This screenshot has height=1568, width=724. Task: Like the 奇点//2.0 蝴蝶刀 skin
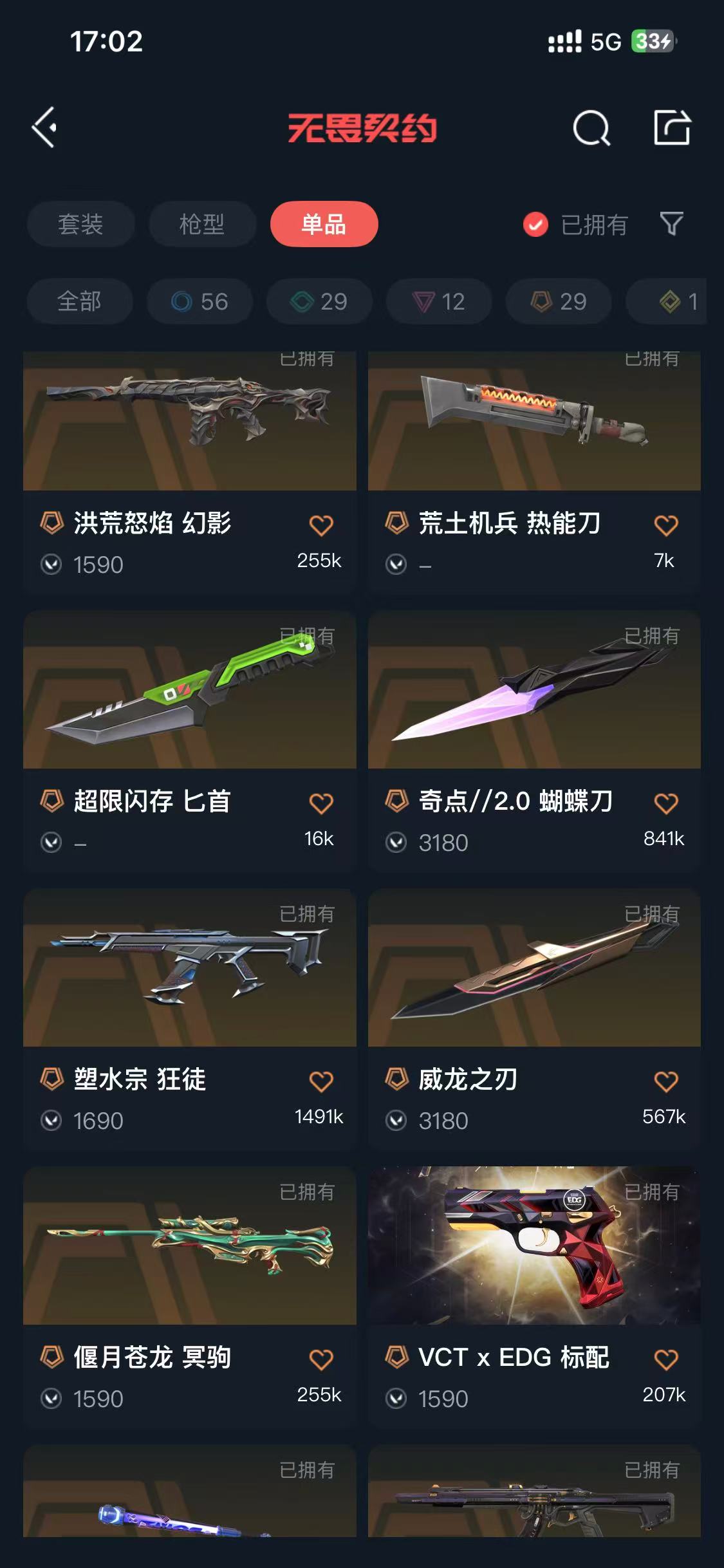point(665,803)
